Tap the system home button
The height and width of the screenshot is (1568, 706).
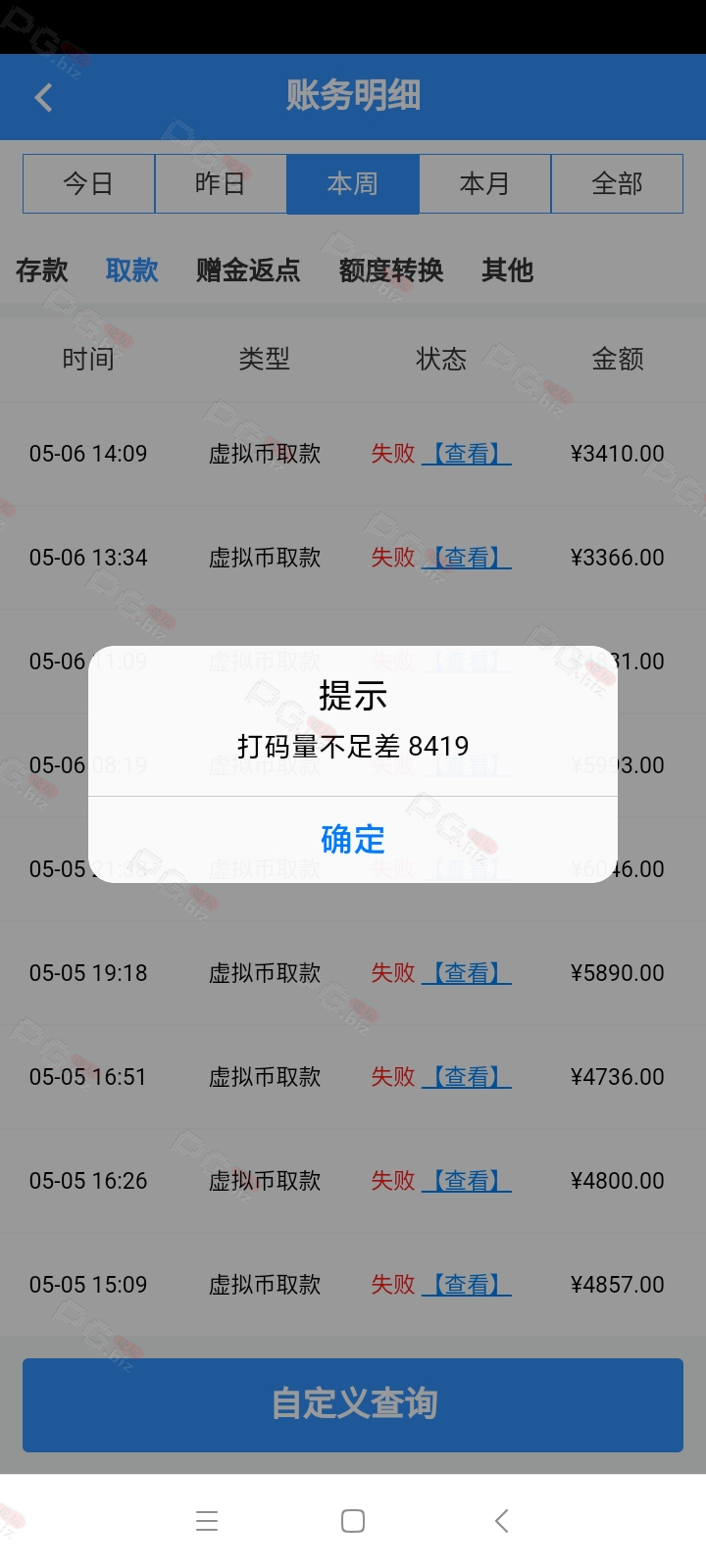353,1521
